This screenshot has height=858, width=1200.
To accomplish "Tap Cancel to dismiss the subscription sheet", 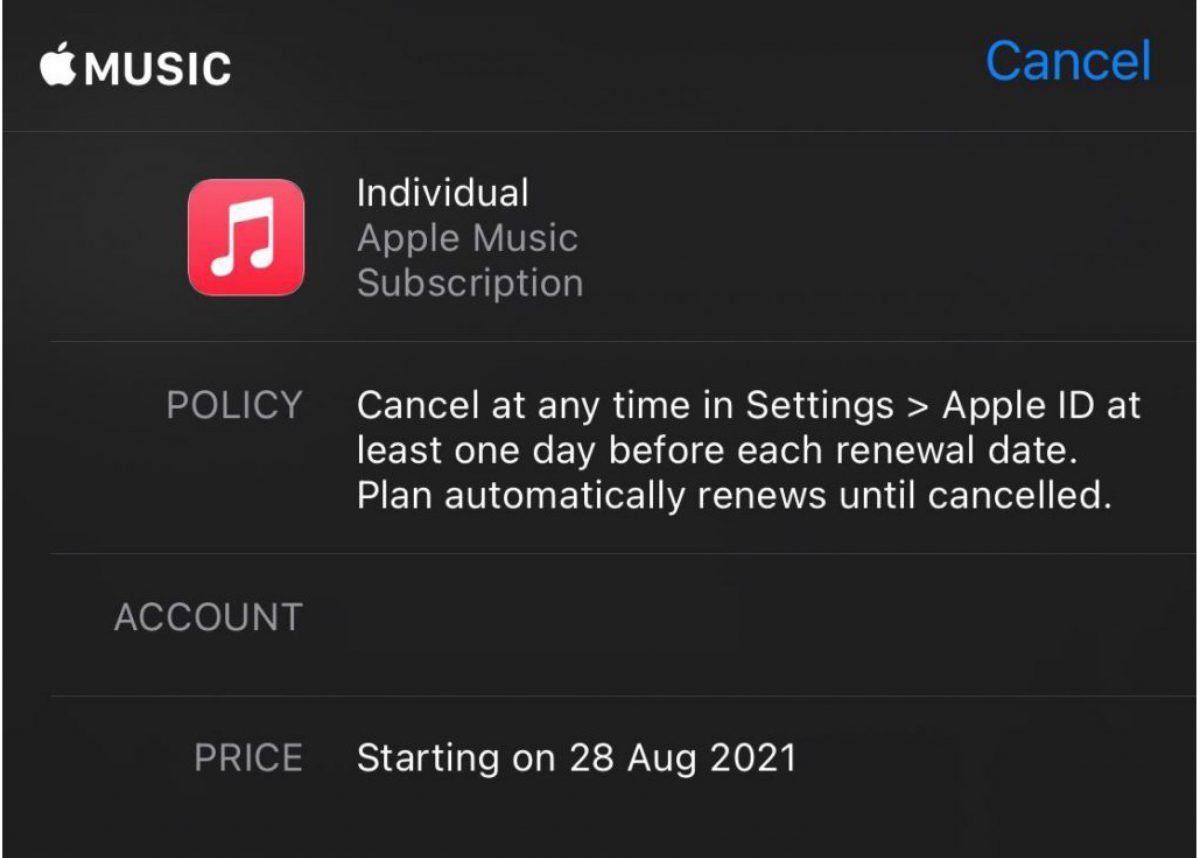I will click(1068, 61).
